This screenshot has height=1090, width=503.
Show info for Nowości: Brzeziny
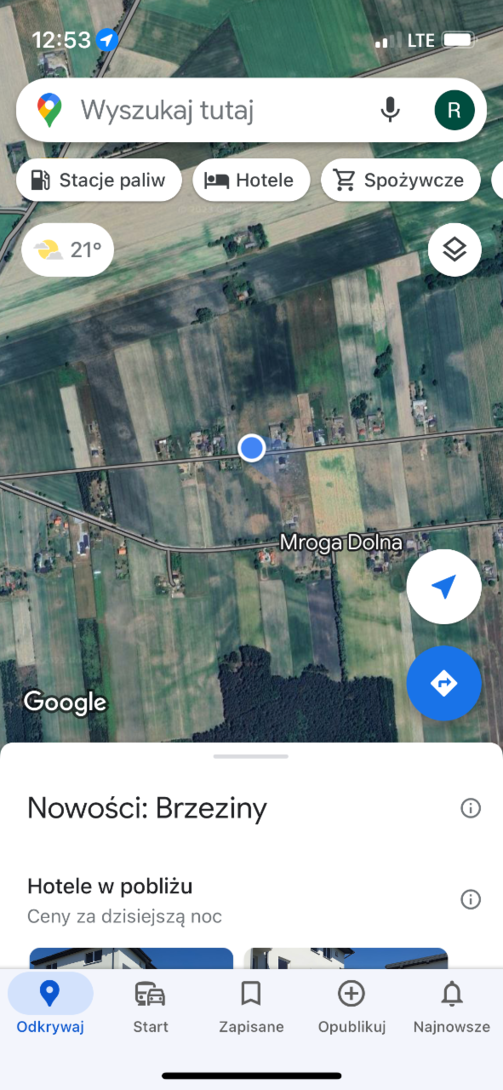click(470, 808)
